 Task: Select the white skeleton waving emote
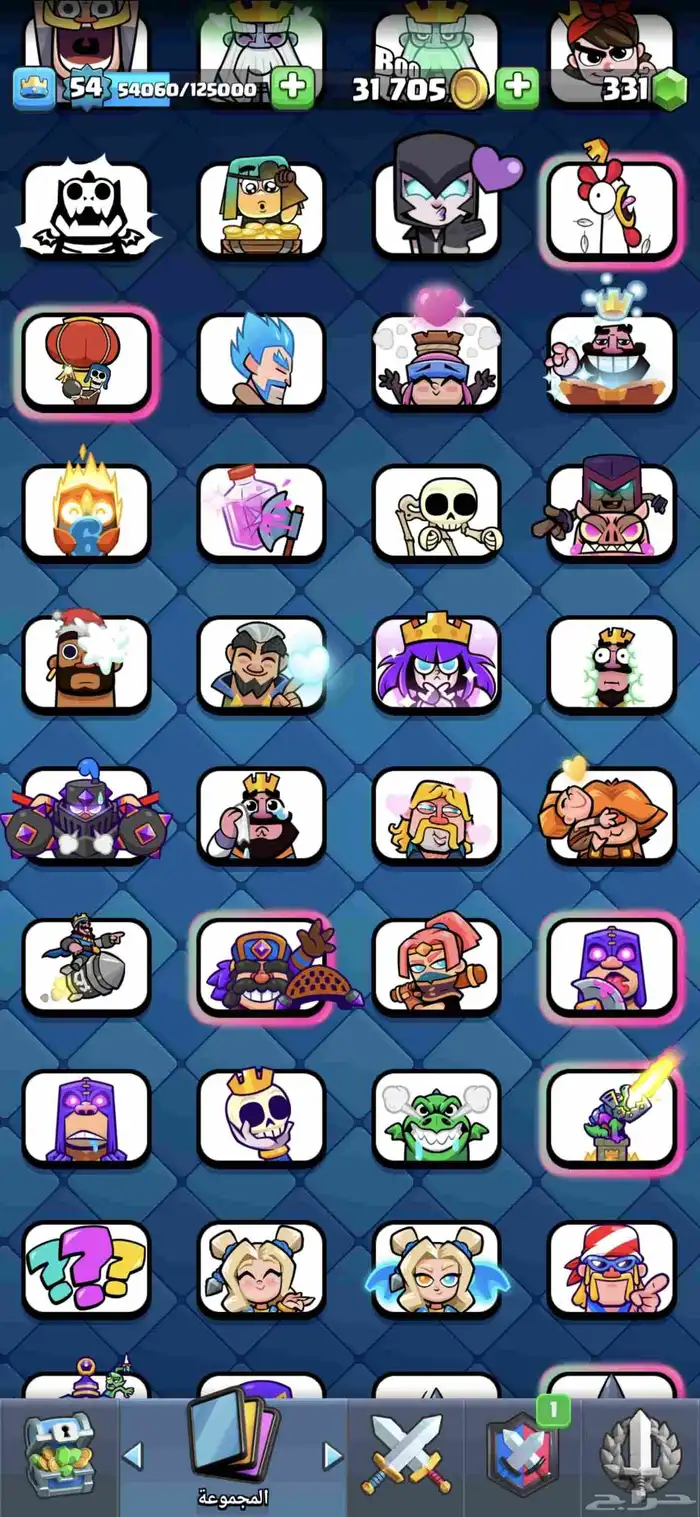coord(436,512)
